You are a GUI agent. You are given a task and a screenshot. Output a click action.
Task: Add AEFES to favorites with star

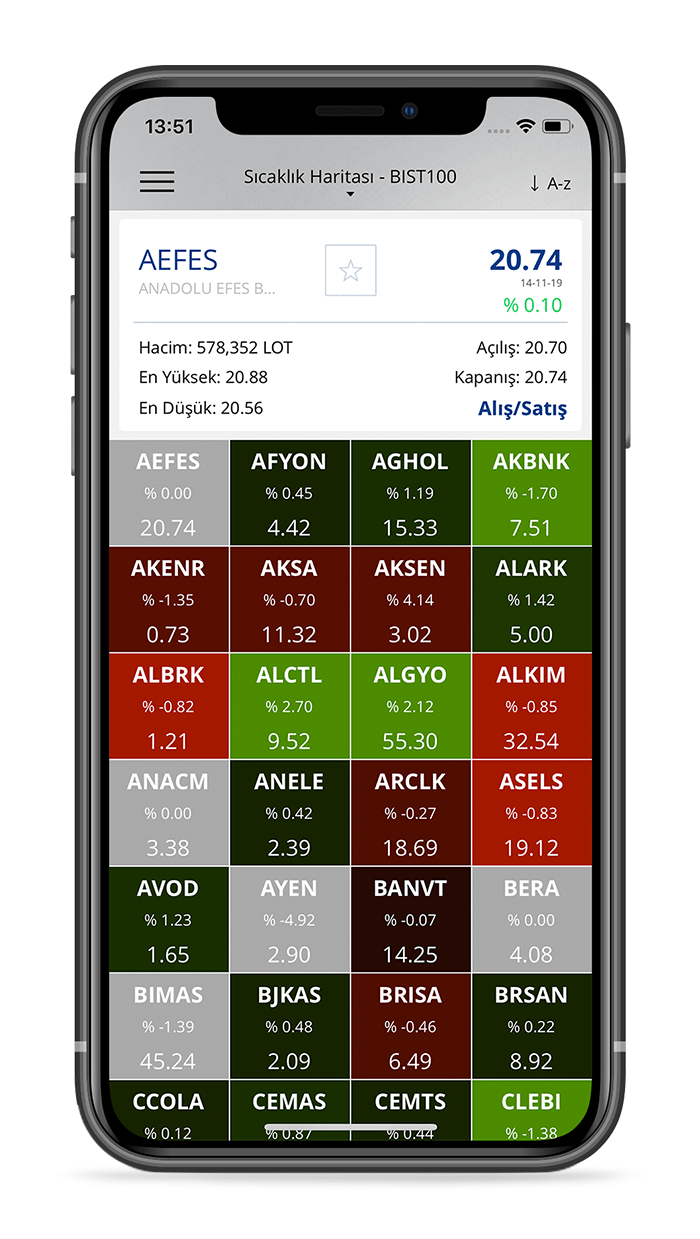pos(350,270)
